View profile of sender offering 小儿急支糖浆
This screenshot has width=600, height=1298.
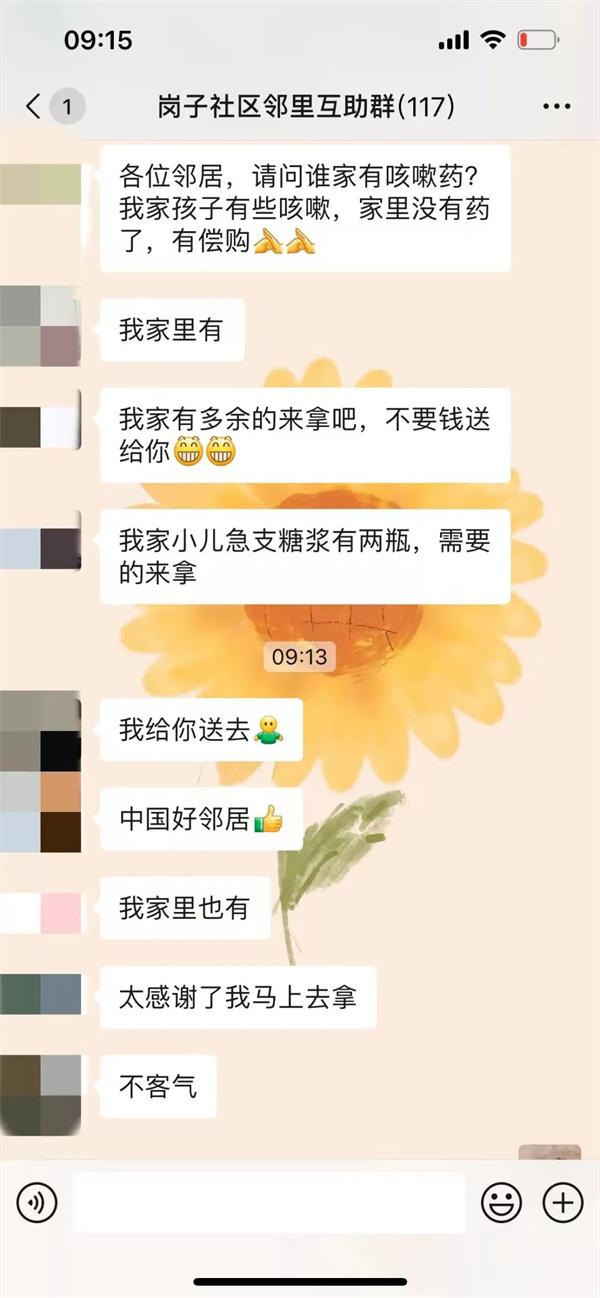coord(40,549)
